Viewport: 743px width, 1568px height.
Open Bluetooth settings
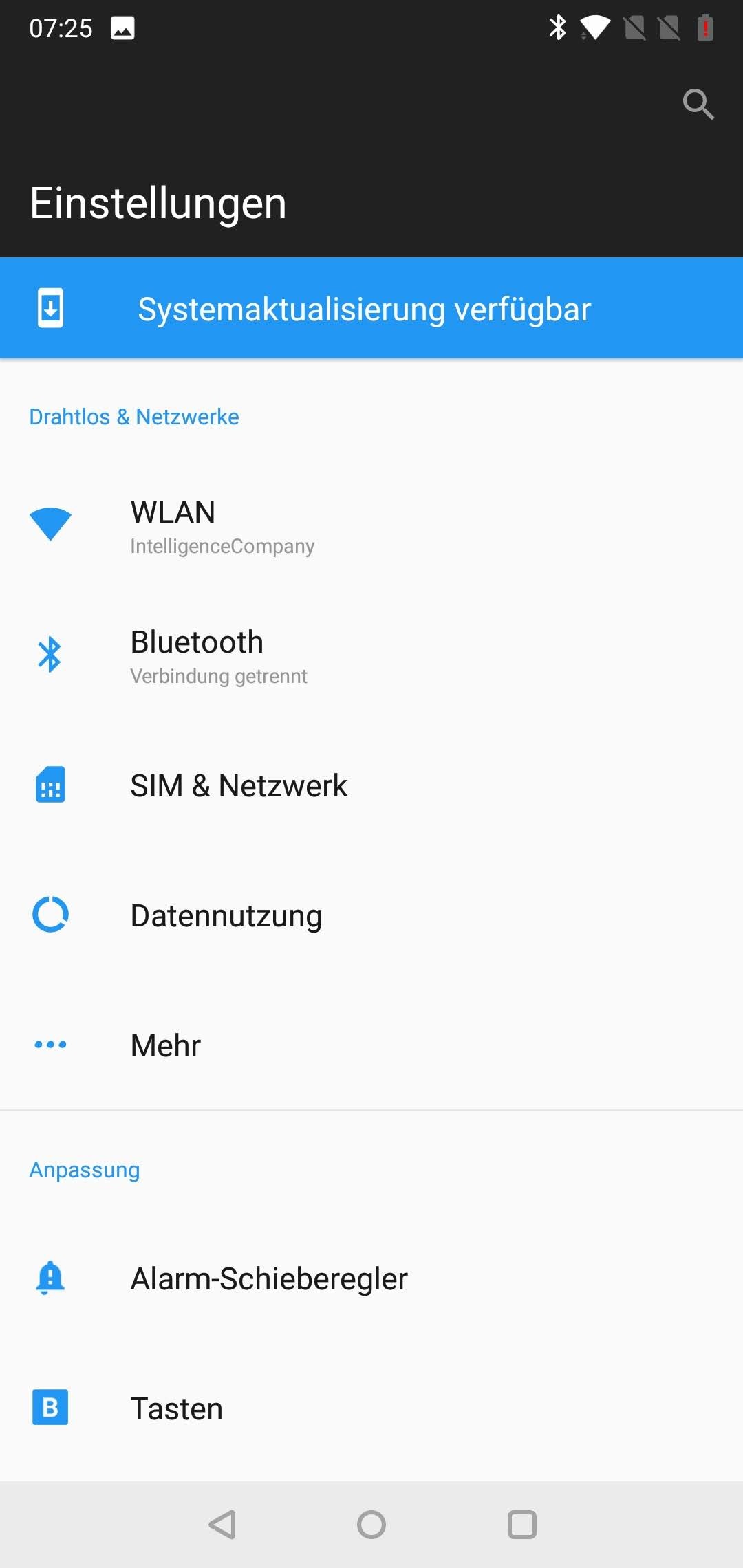tap(371, 655)
